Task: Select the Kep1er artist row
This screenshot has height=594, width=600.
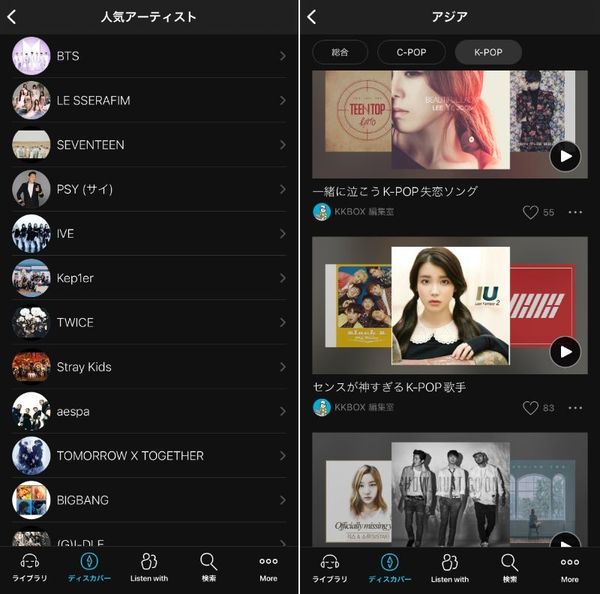Action: click(x=149, y=278)
